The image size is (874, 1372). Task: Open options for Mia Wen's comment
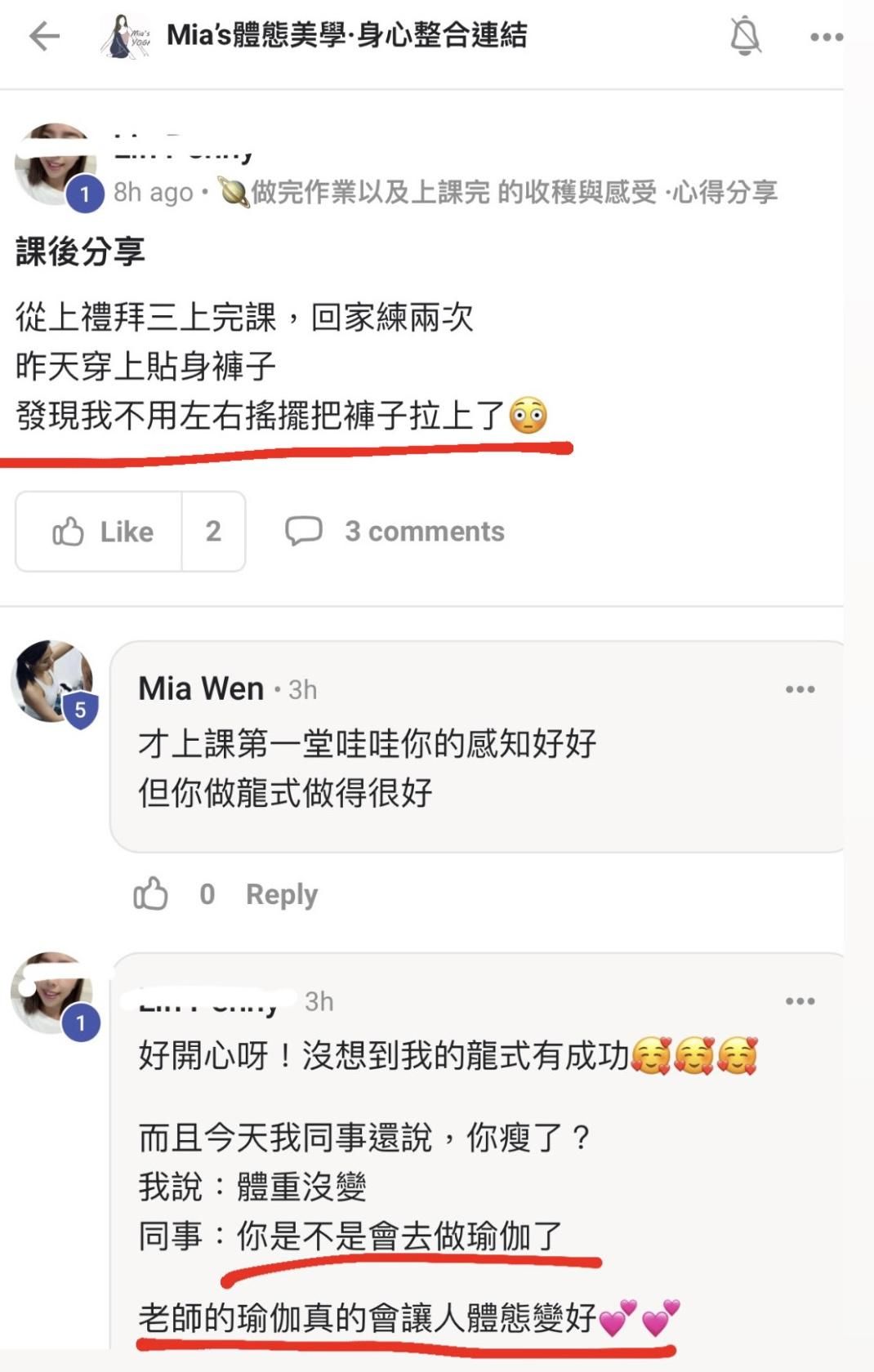click(x=800, y=689)
